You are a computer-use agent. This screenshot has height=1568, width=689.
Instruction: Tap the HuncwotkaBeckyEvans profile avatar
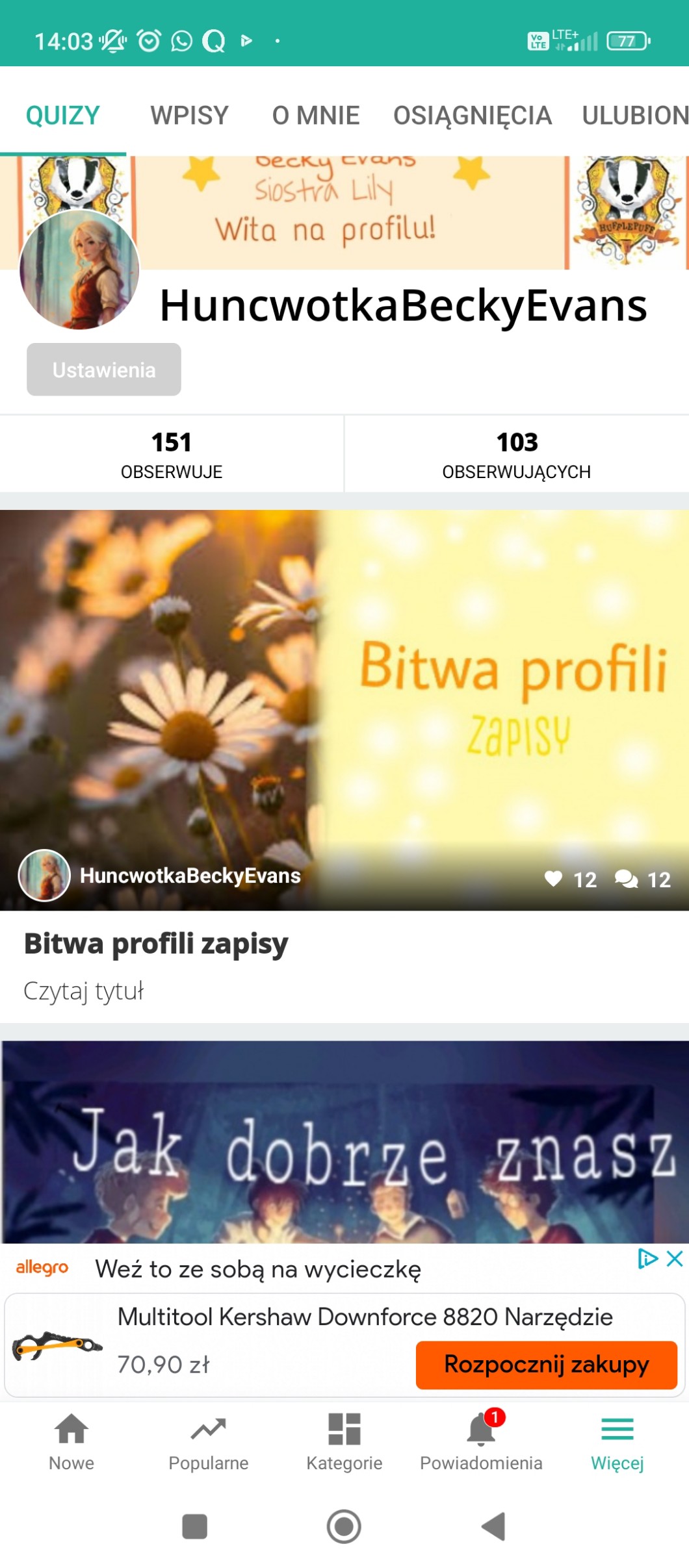[x=79, y=270]
